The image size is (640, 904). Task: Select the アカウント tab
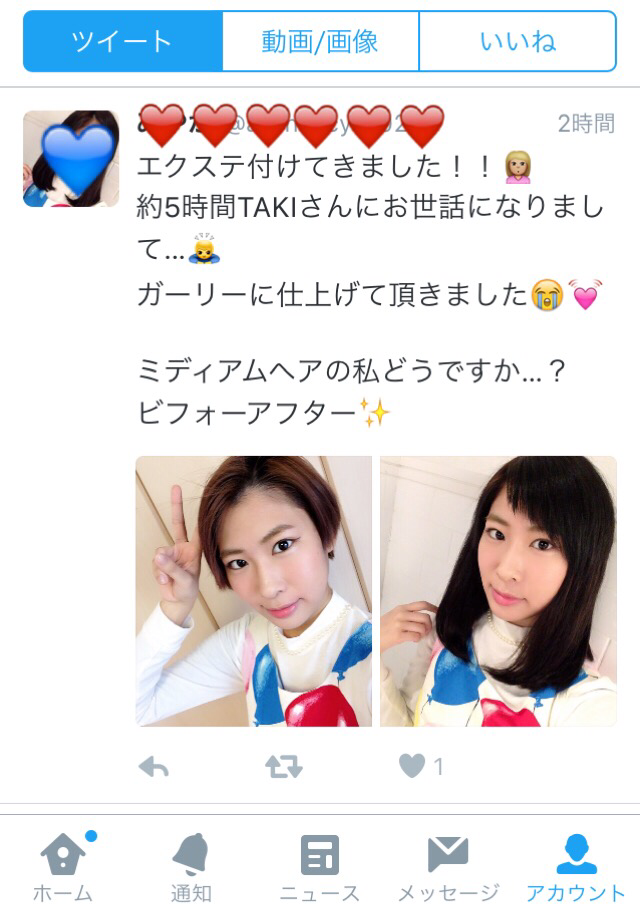[576, 866]
